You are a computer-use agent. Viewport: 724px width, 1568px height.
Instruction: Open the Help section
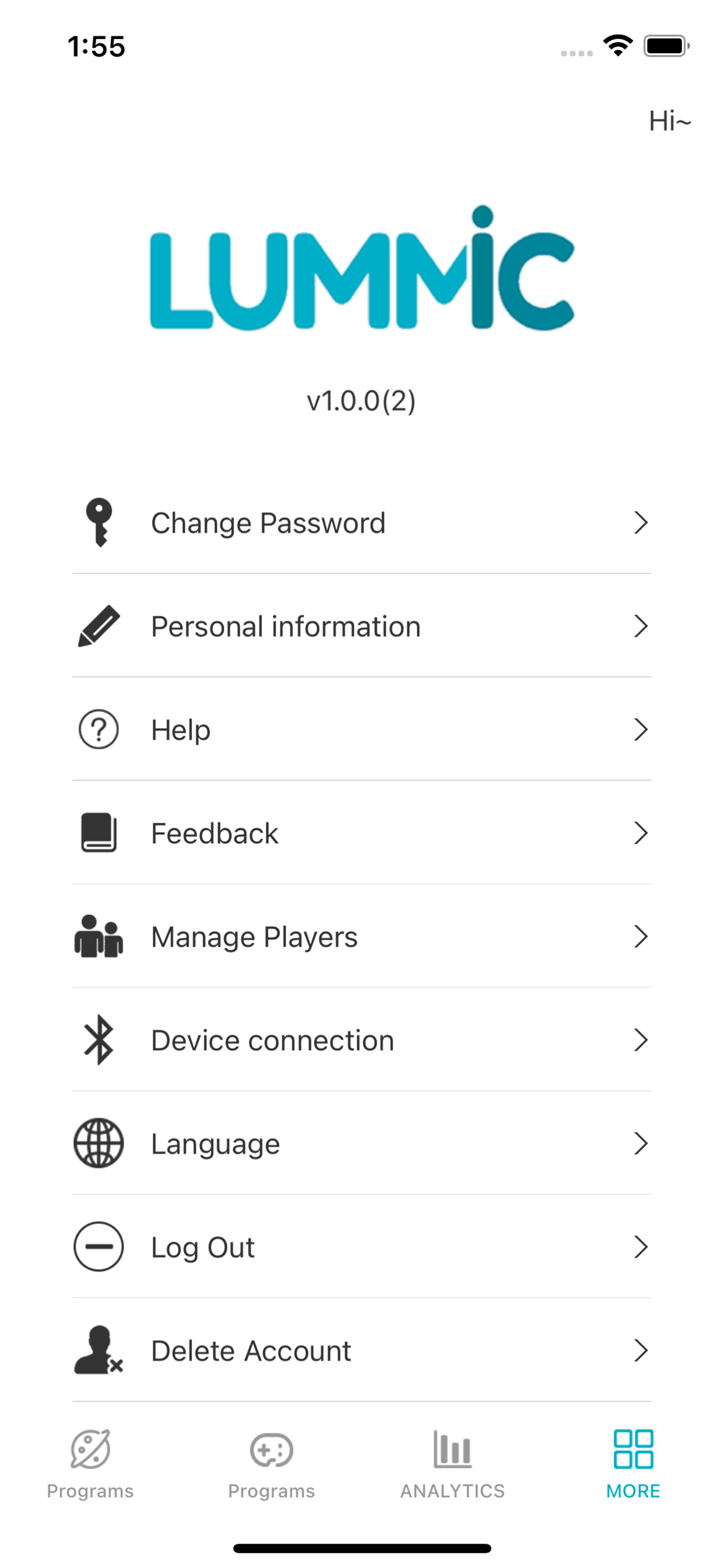tap(362, 729)
